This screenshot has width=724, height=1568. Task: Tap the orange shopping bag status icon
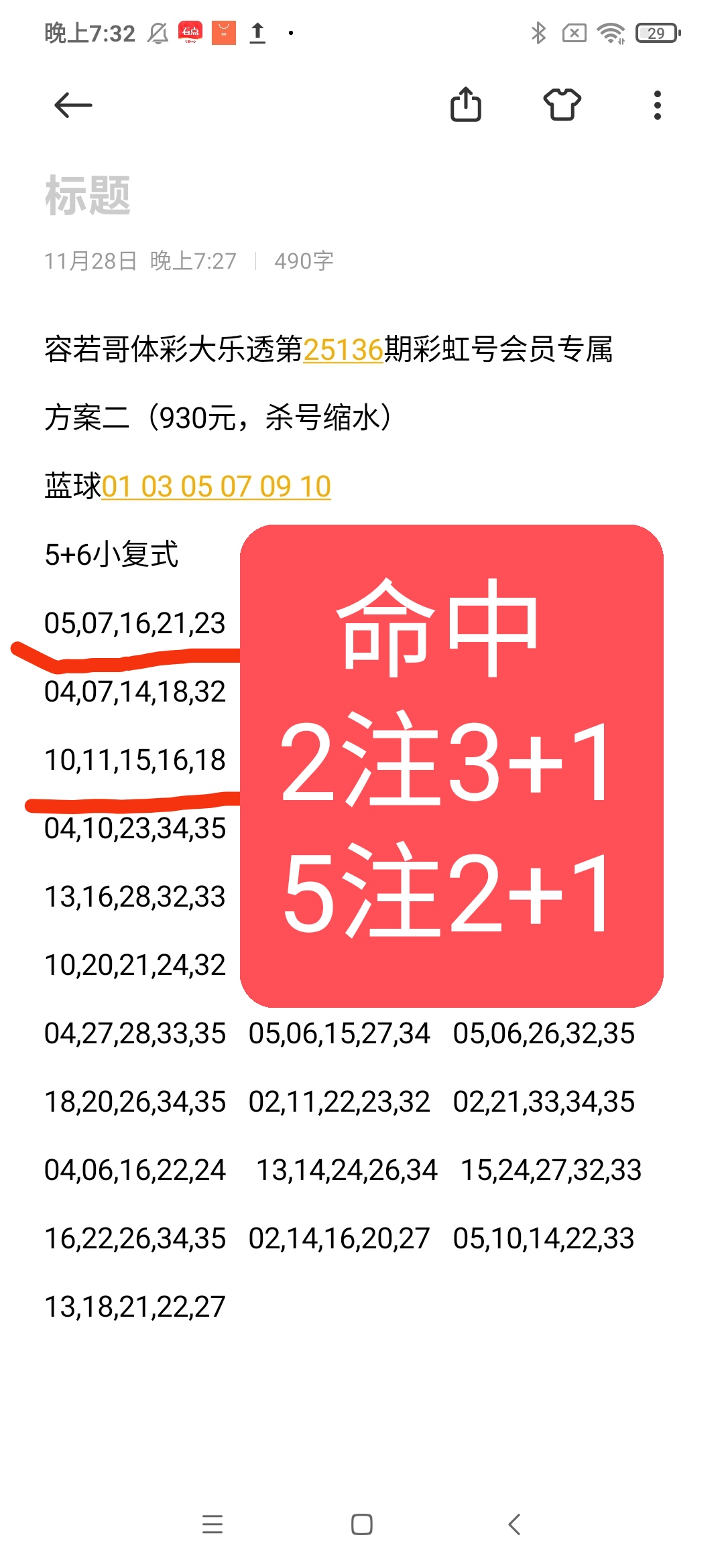pyautogui.click(x=224, y=29)
